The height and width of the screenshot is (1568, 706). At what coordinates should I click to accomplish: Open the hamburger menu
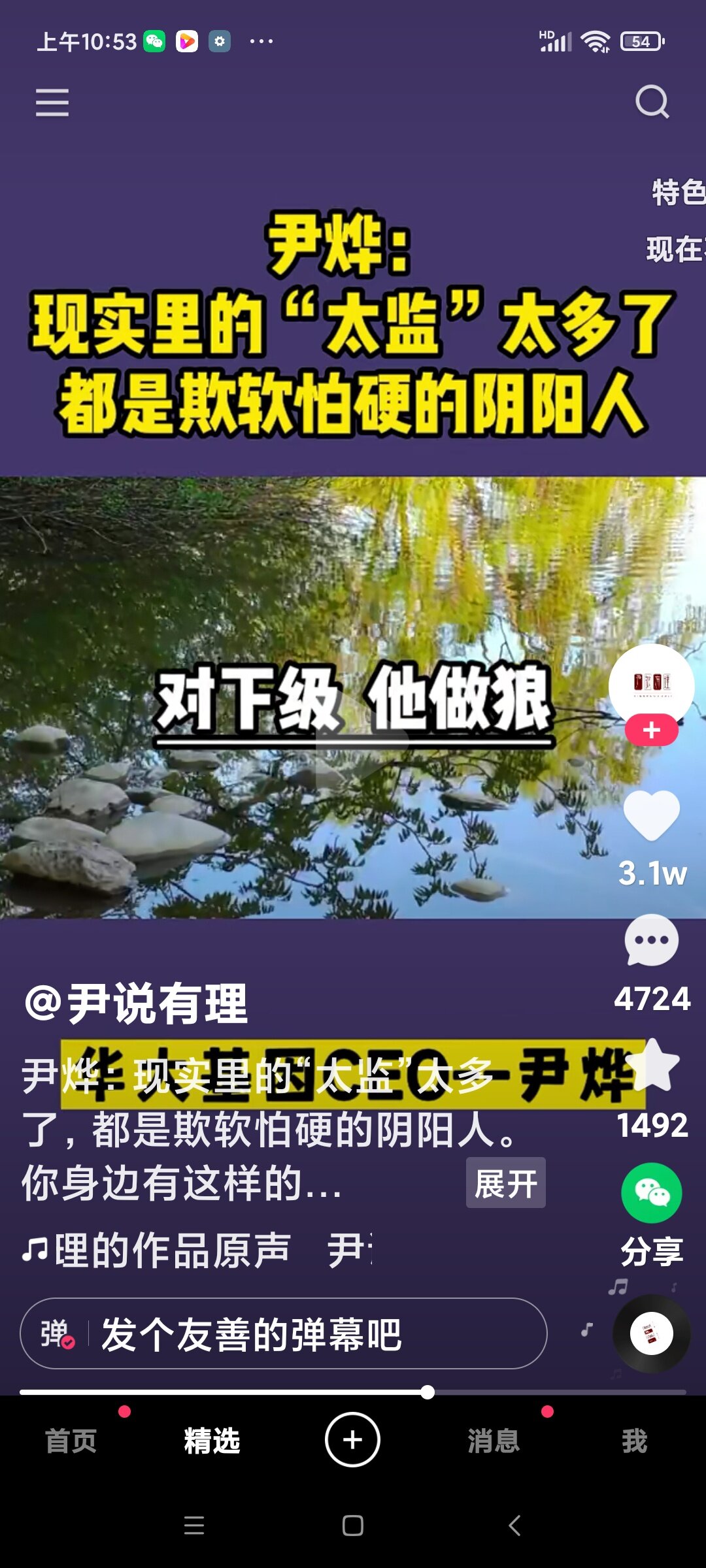click(x=52, y=103)
